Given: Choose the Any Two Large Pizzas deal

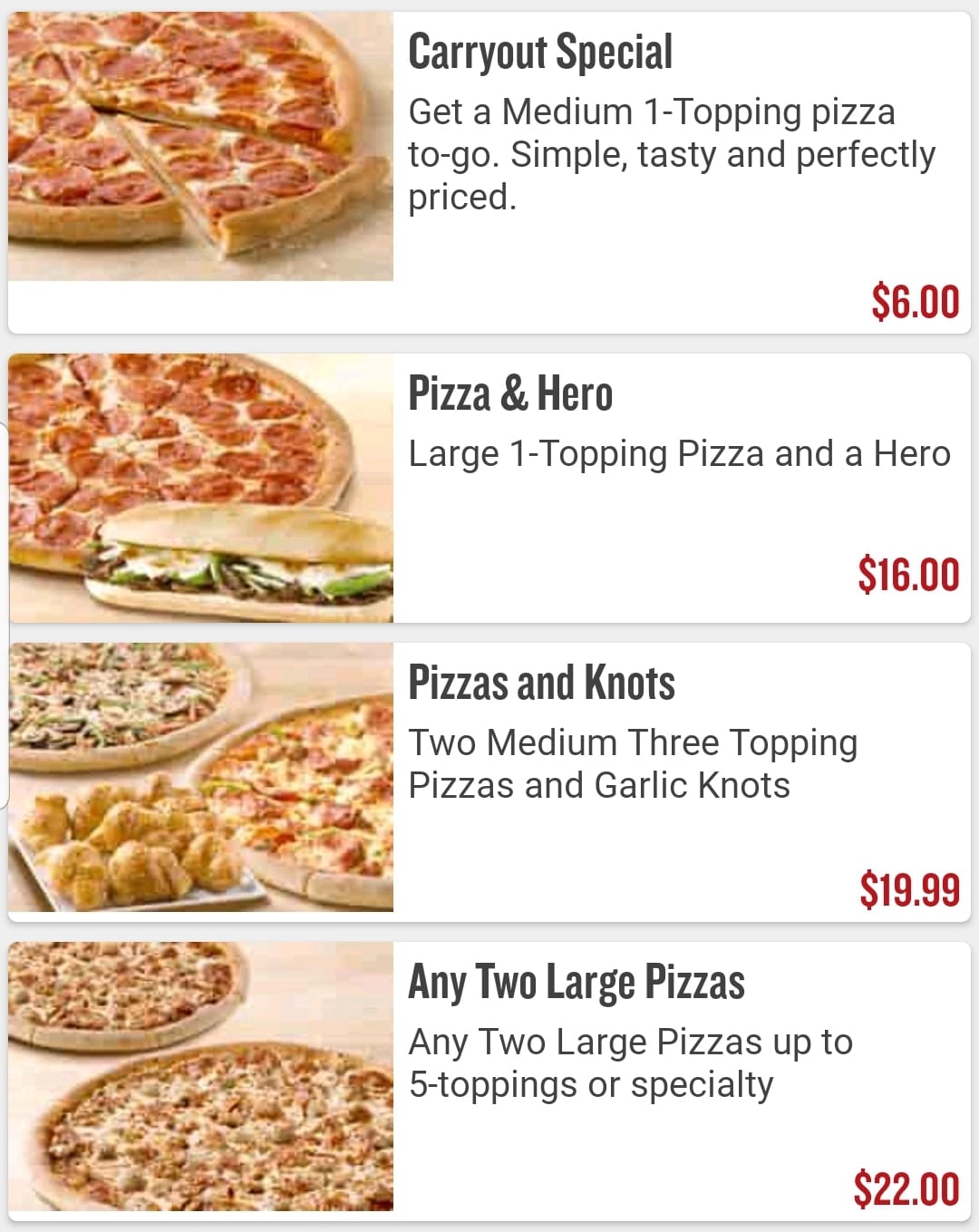Looking at the screenshot, I should [489, 1079].
